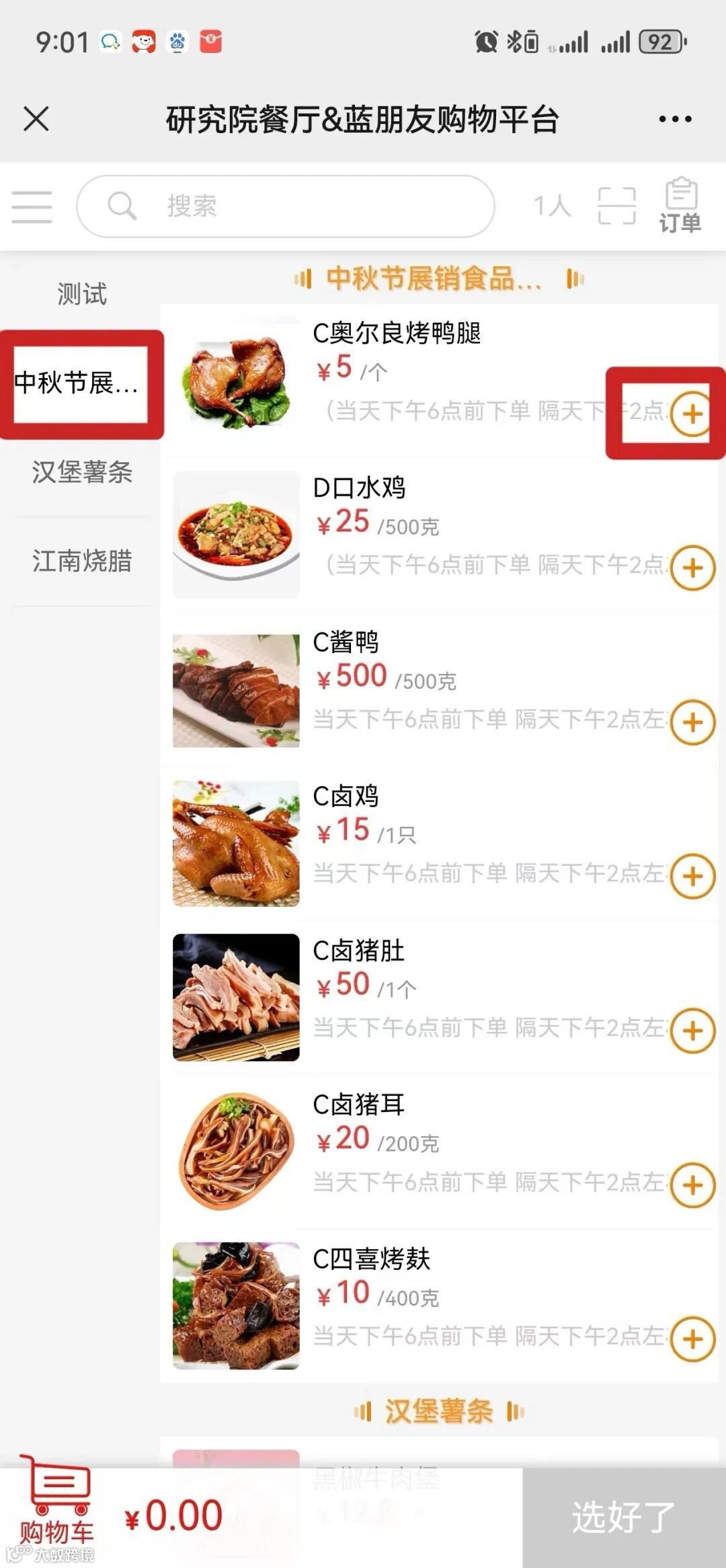
Task: Select the 中秋节展... category
Action: [x=79, y=383]
